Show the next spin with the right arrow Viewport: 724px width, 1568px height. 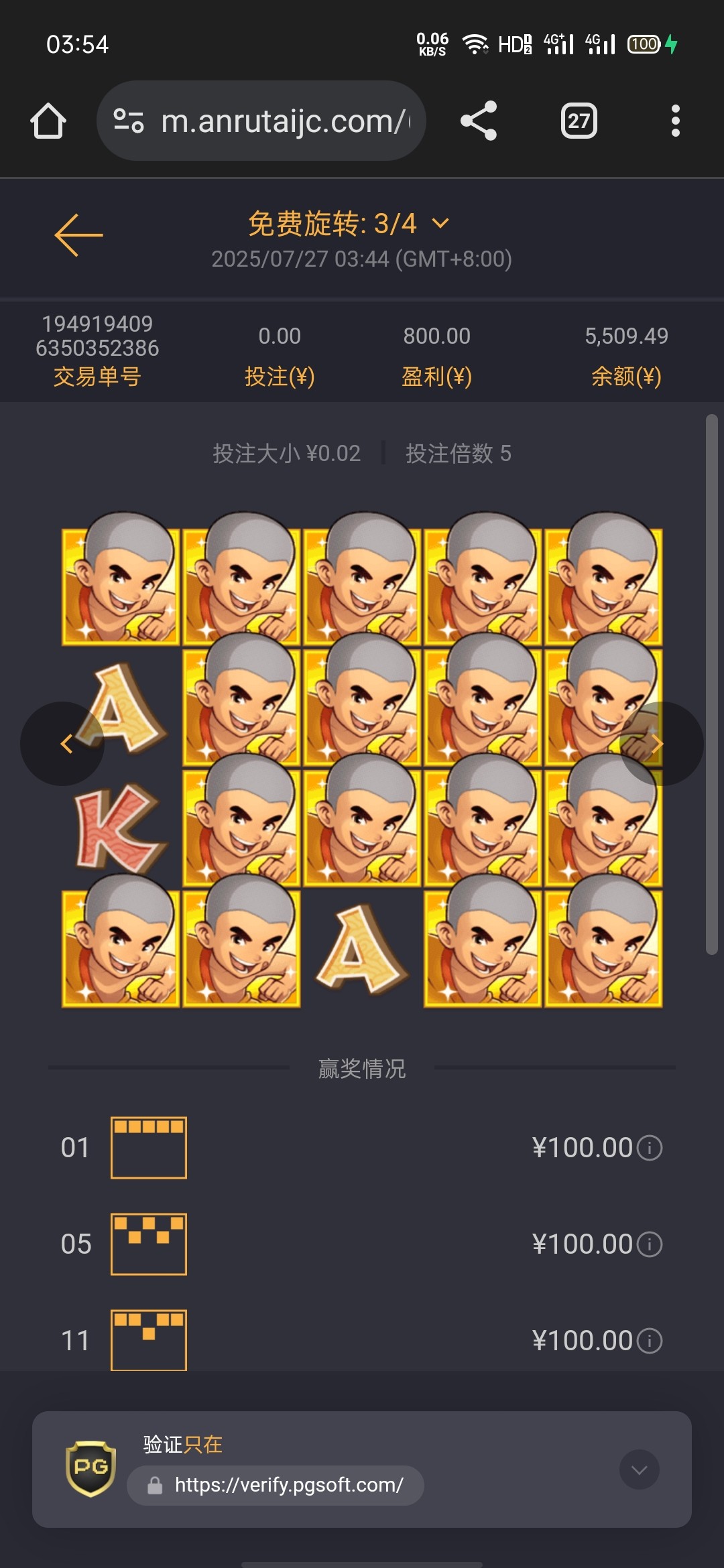pos(659,743)
